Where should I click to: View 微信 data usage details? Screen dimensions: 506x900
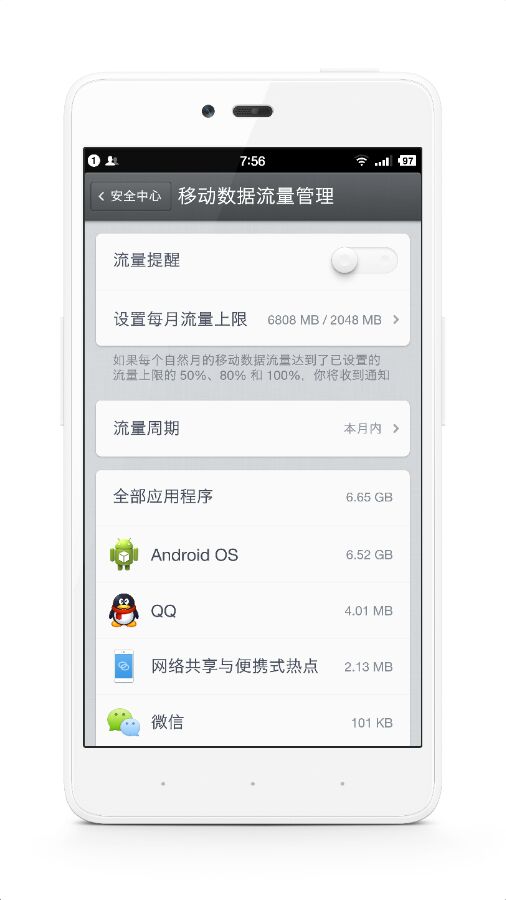[252, 721]
